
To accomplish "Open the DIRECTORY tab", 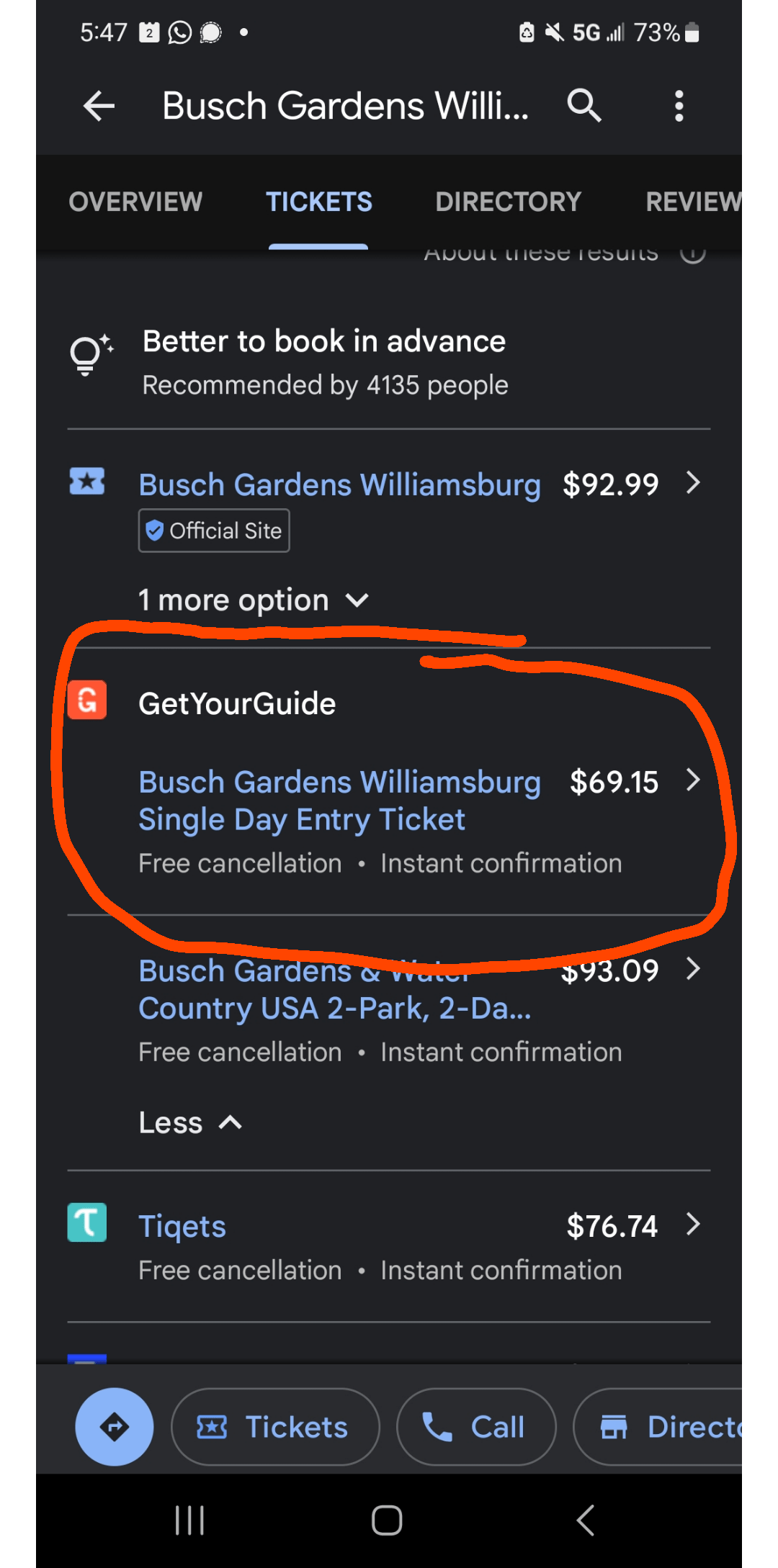I will (x=509, y=202).
